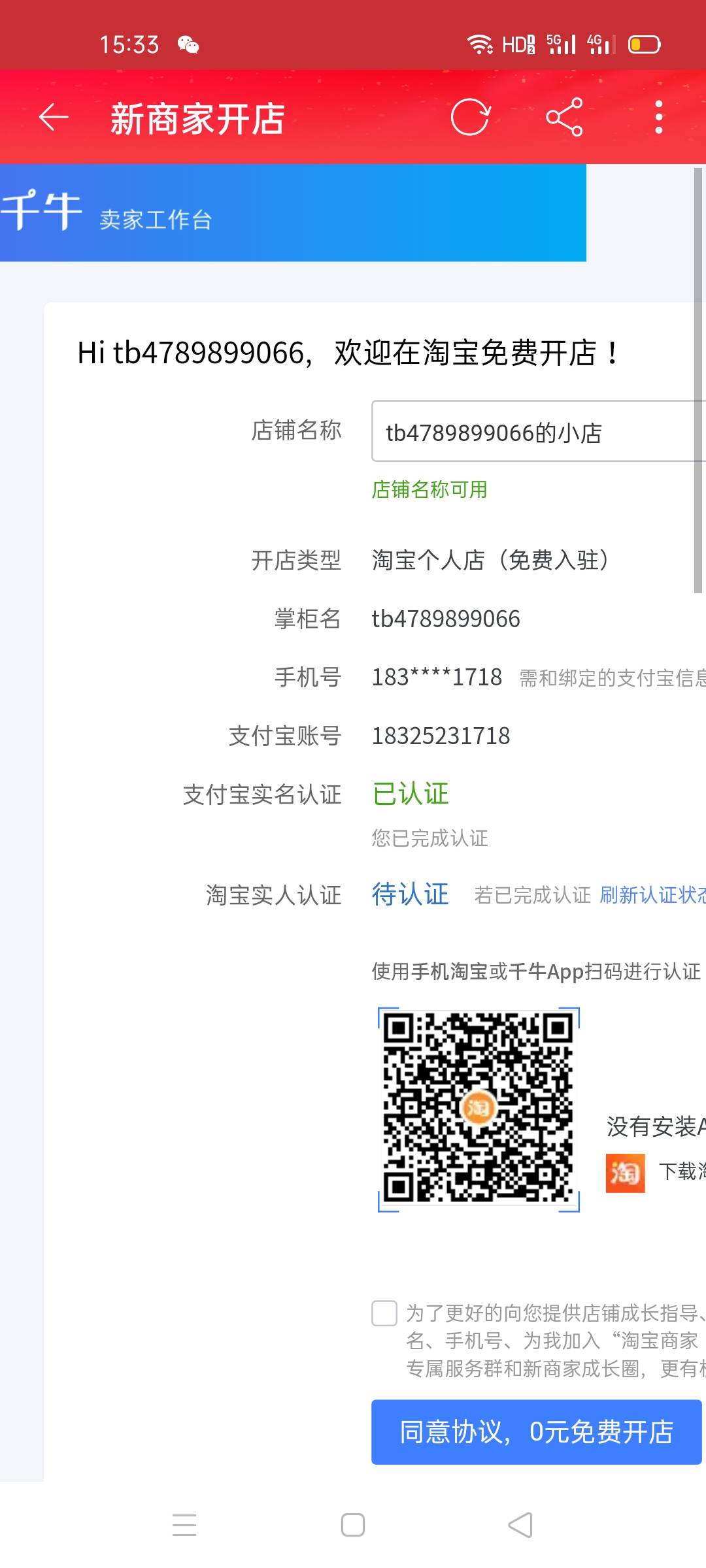Screen dimensions: 706x1568
Task: Share this store-opening page
Action: point(564,118)
